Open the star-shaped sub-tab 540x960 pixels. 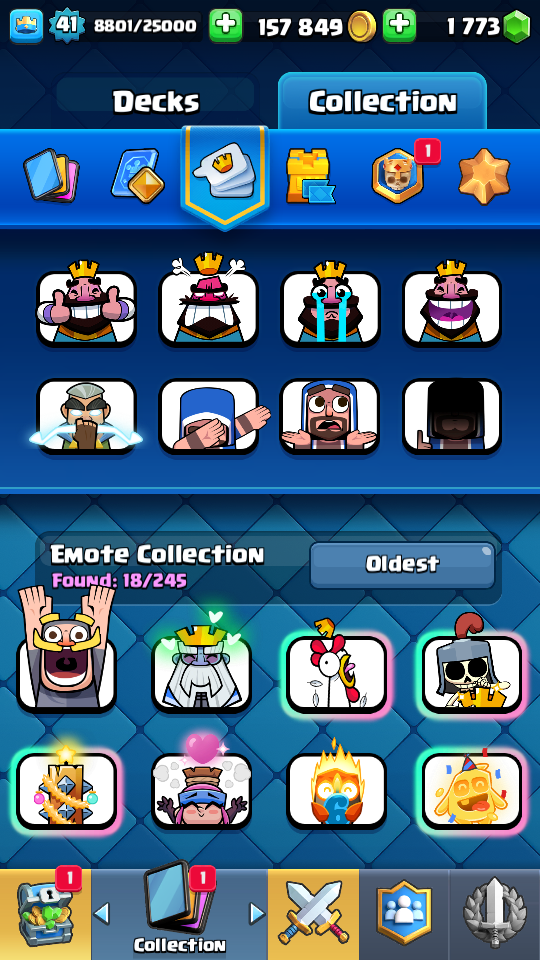tap(484, 176)
